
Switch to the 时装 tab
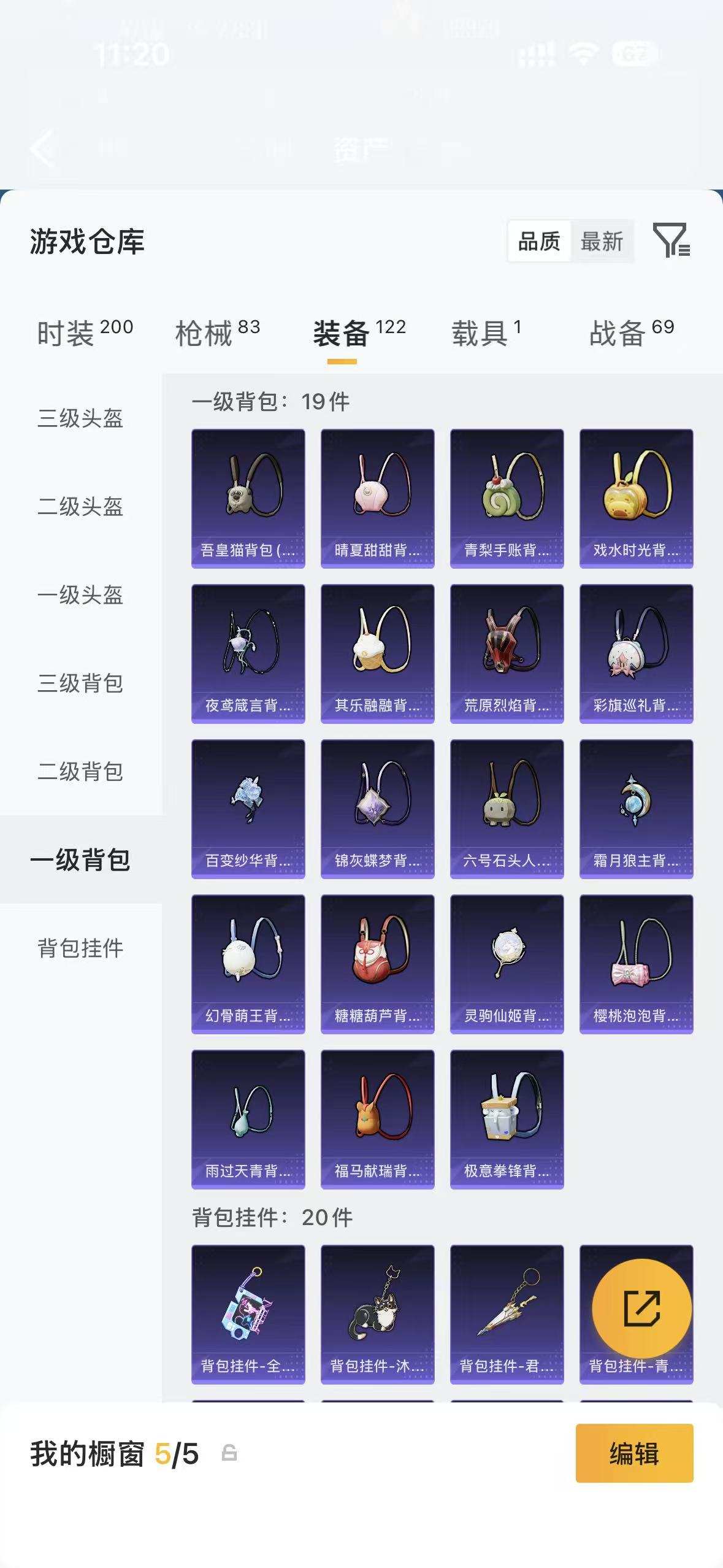point(85,333)
